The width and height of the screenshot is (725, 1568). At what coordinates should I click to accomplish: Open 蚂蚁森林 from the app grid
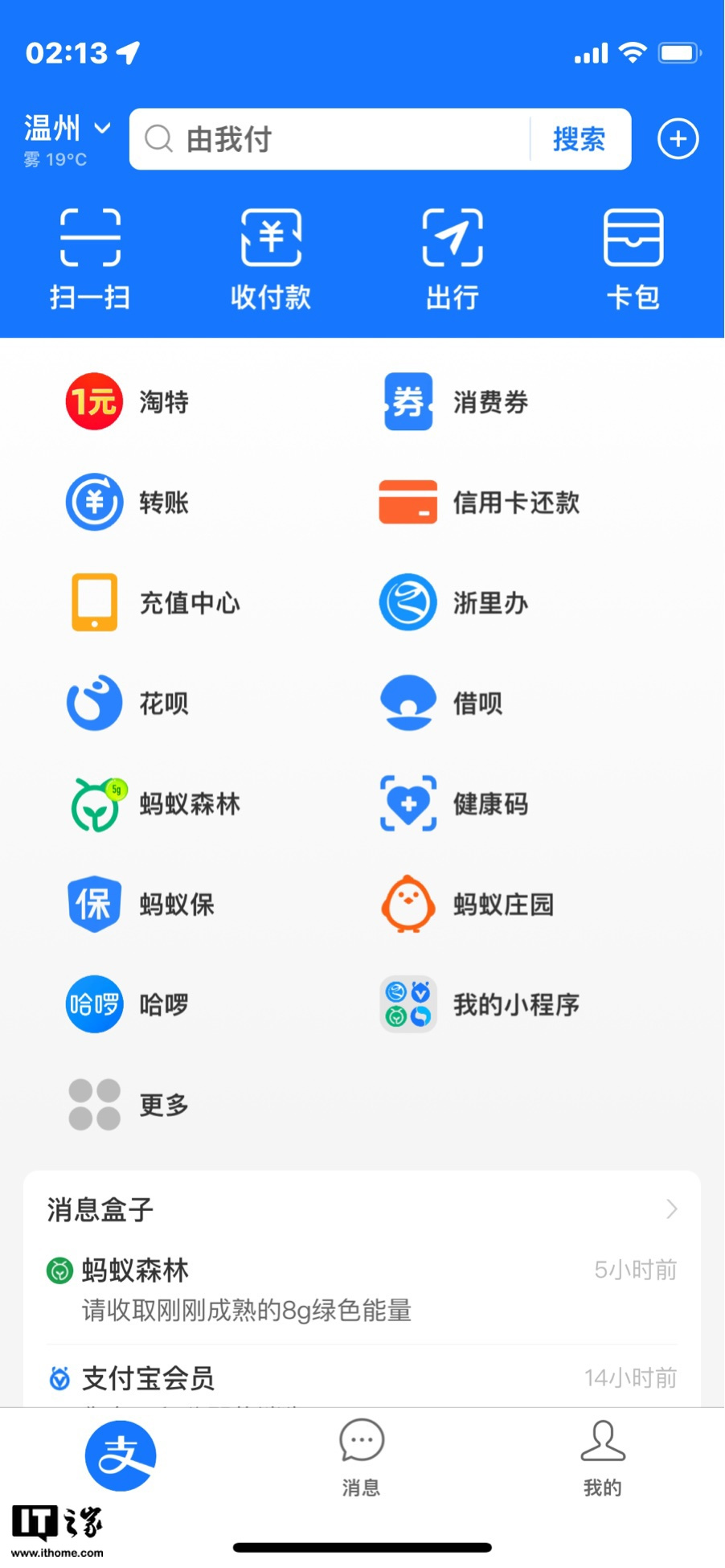(154, 803)
